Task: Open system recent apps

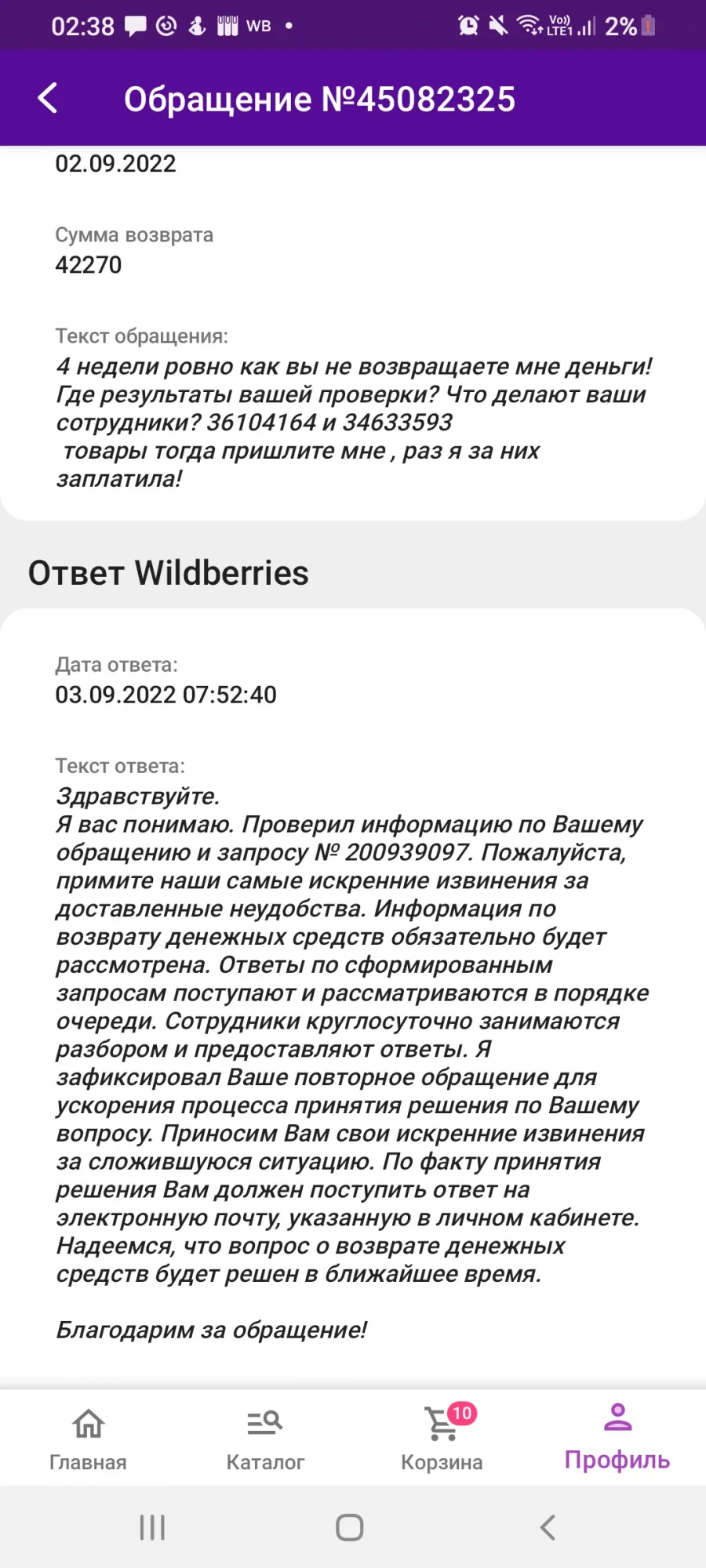Action: tap(152, 1527)
